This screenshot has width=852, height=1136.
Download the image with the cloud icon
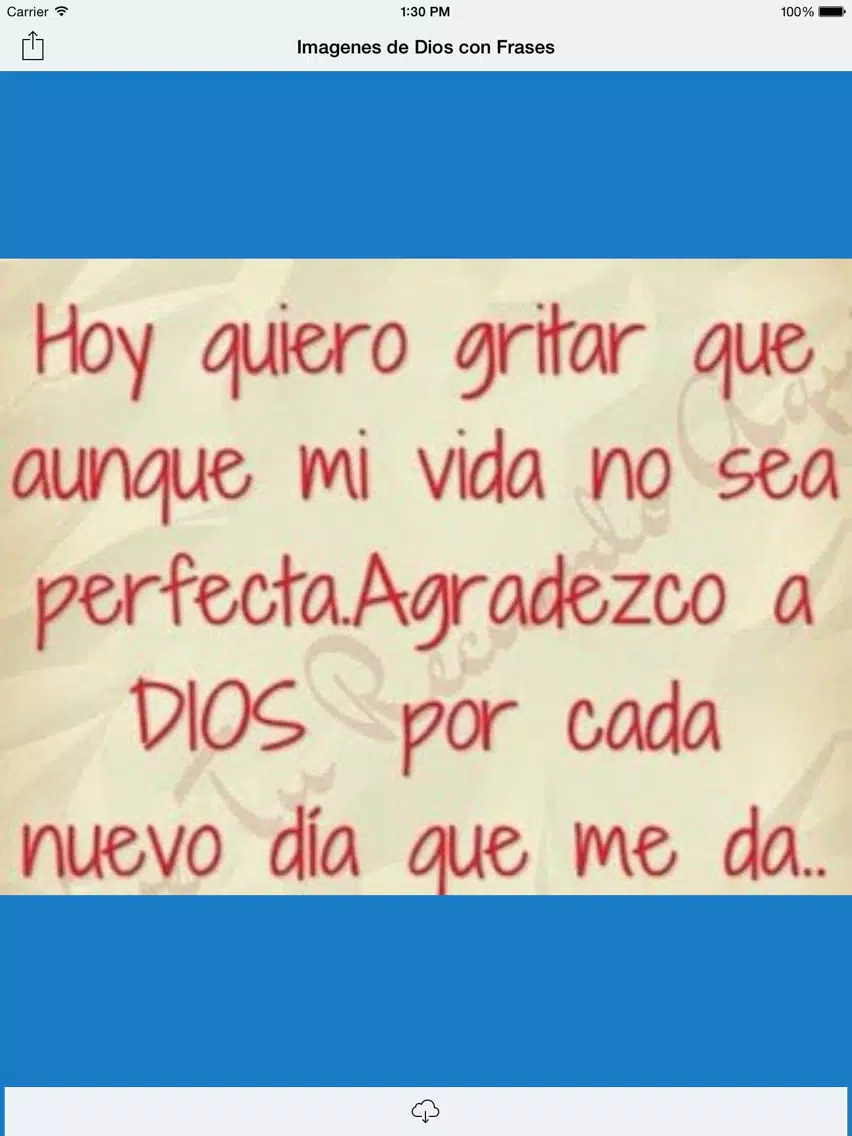(x=425, y=1110)
